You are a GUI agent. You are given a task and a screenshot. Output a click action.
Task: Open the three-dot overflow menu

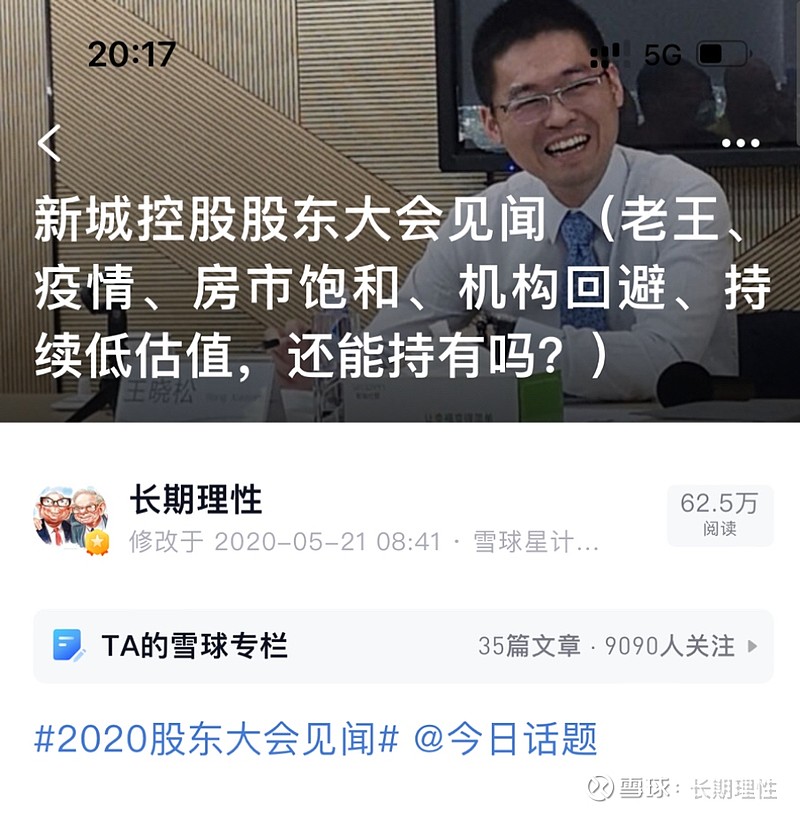pyautogui.click(x=740, y=144)
